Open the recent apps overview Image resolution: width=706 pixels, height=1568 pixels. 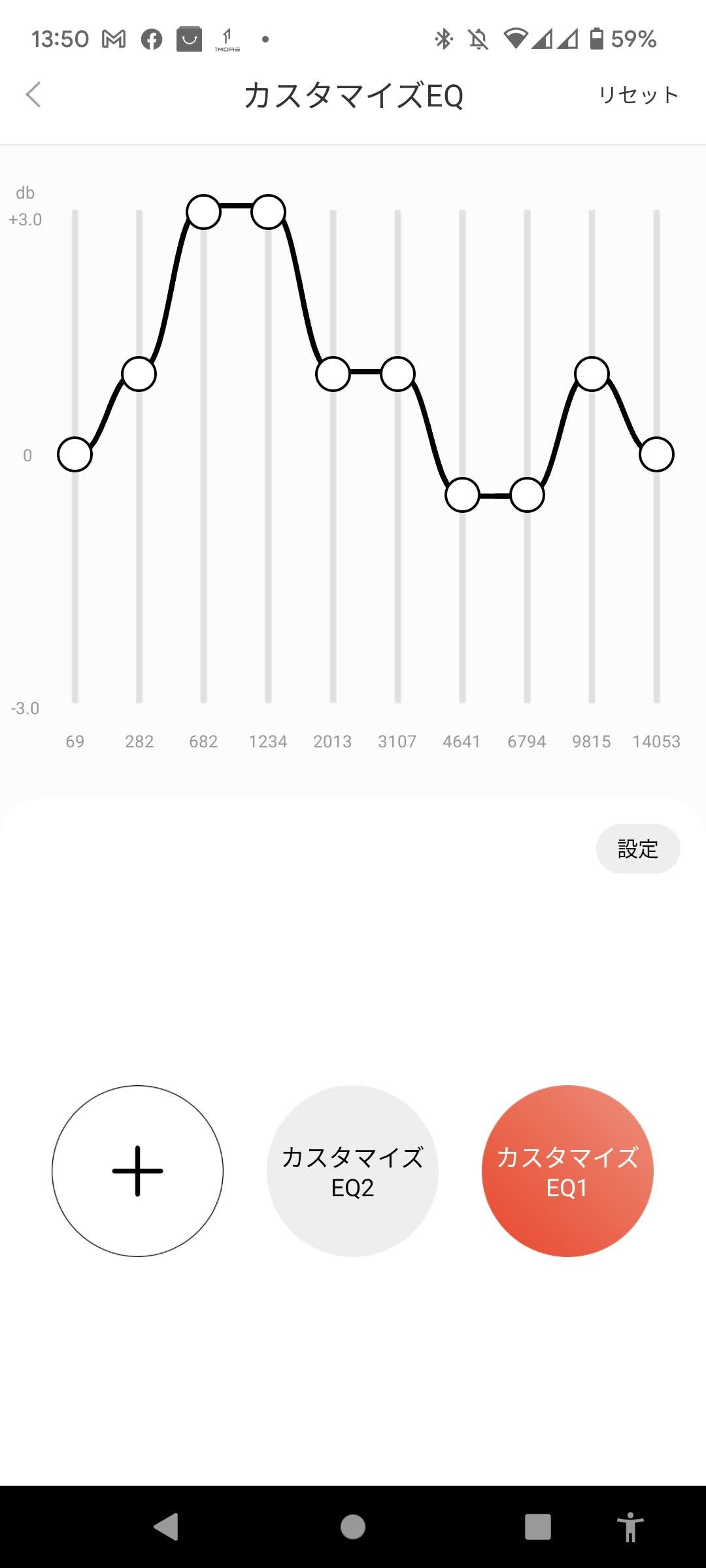537,1527
